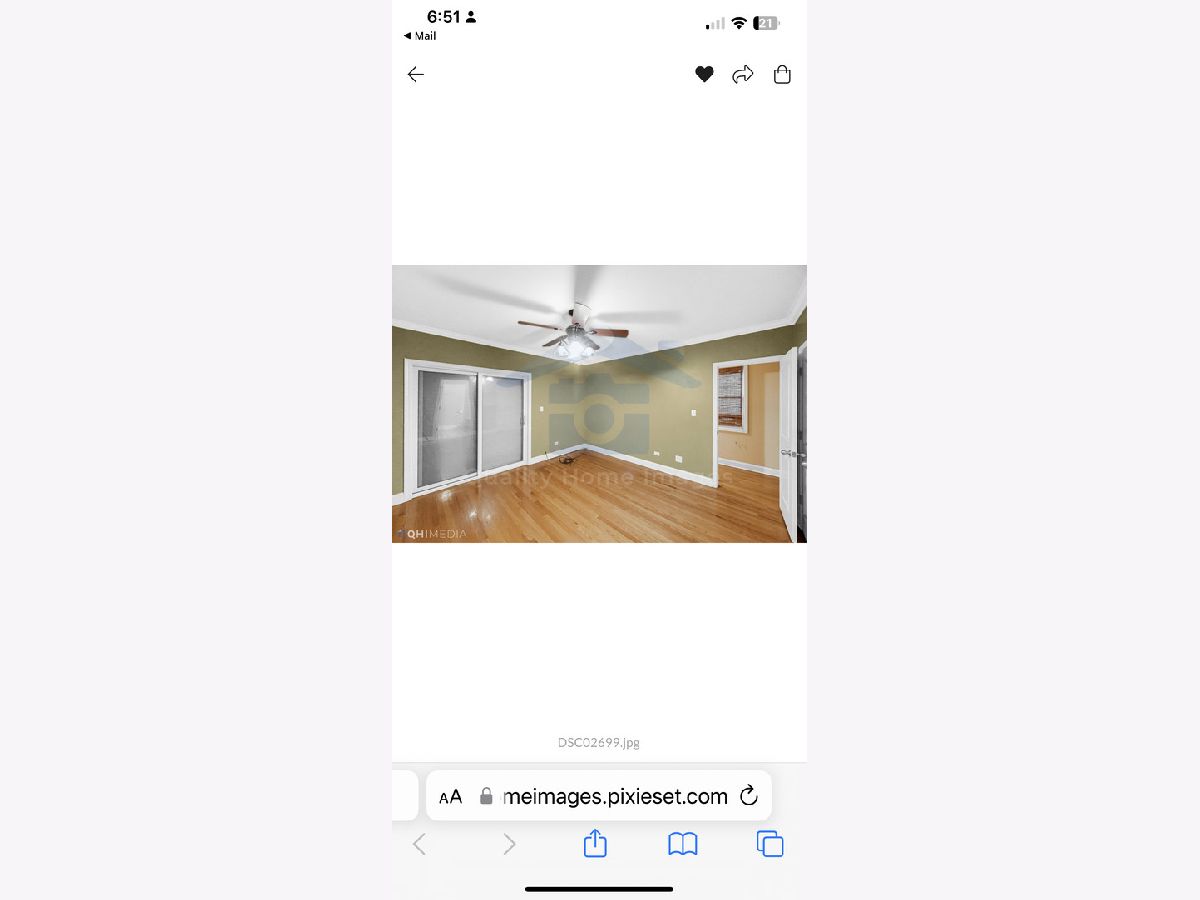Open the AA page settings menu
1200x900 pixels.
pos(451,796)
